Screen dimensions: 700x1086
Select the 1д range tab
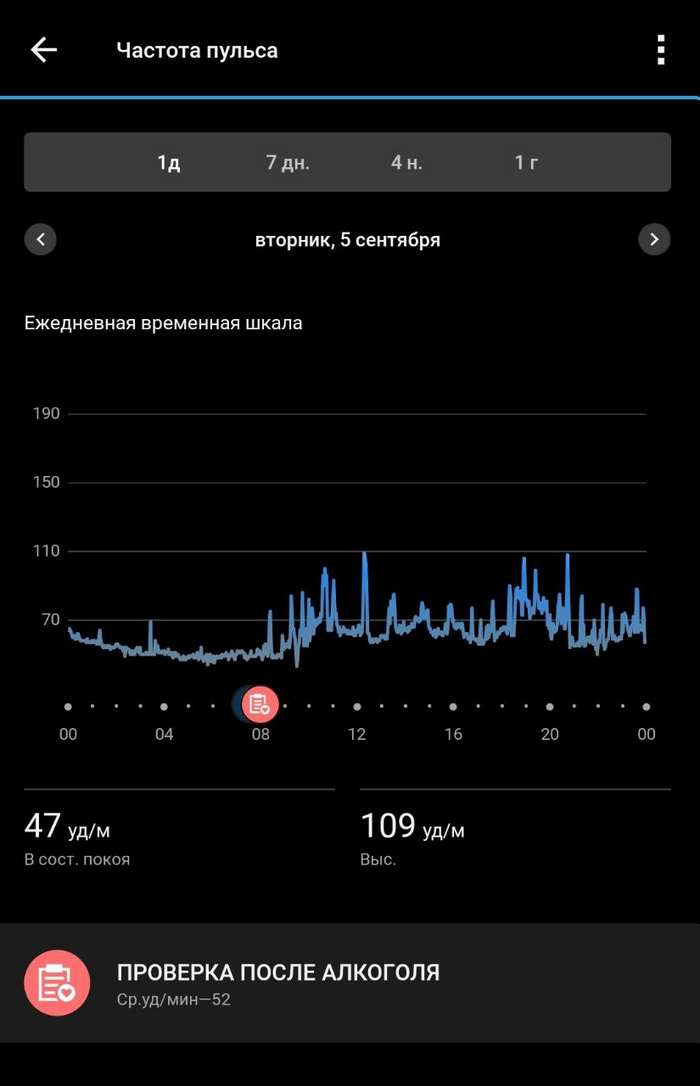[x=168, y=163]
